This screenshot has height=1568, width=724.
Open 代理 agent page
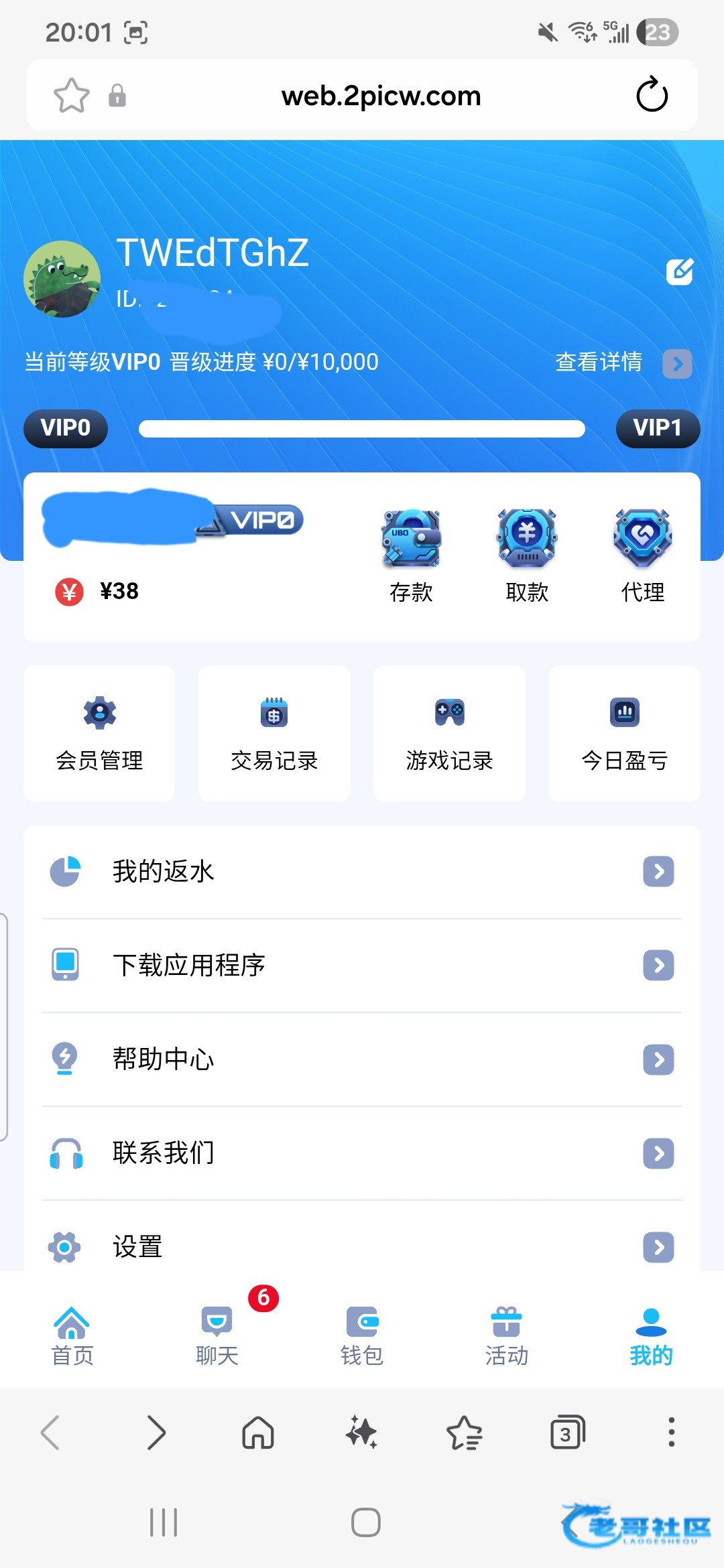pyautogui.click(x=643, y=556)
